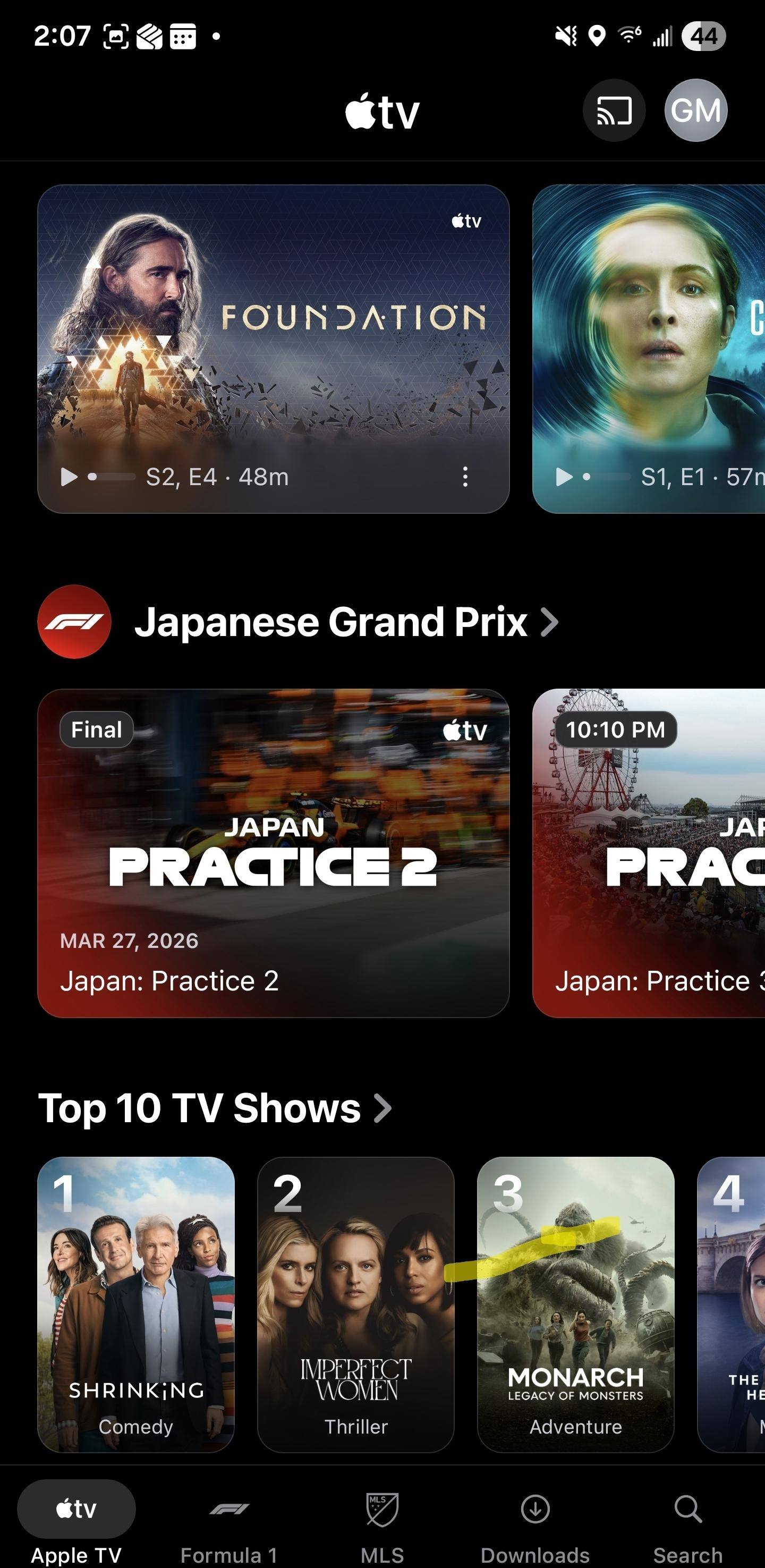Open the cast to device icon
This screenshot has height=1568, width=765.
614,111
